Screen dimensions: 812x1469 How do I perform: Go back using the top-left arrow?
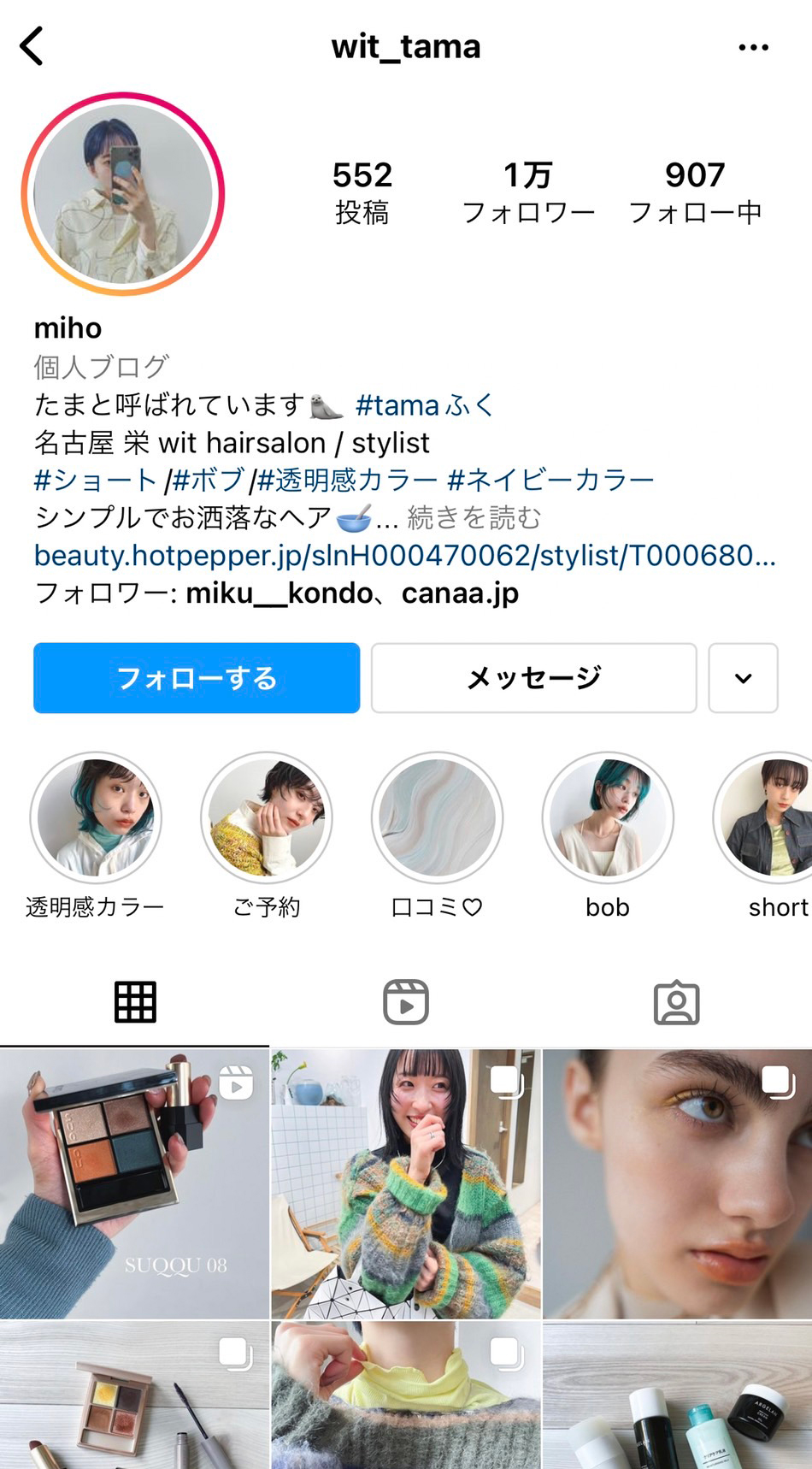[x=32, y=46]
